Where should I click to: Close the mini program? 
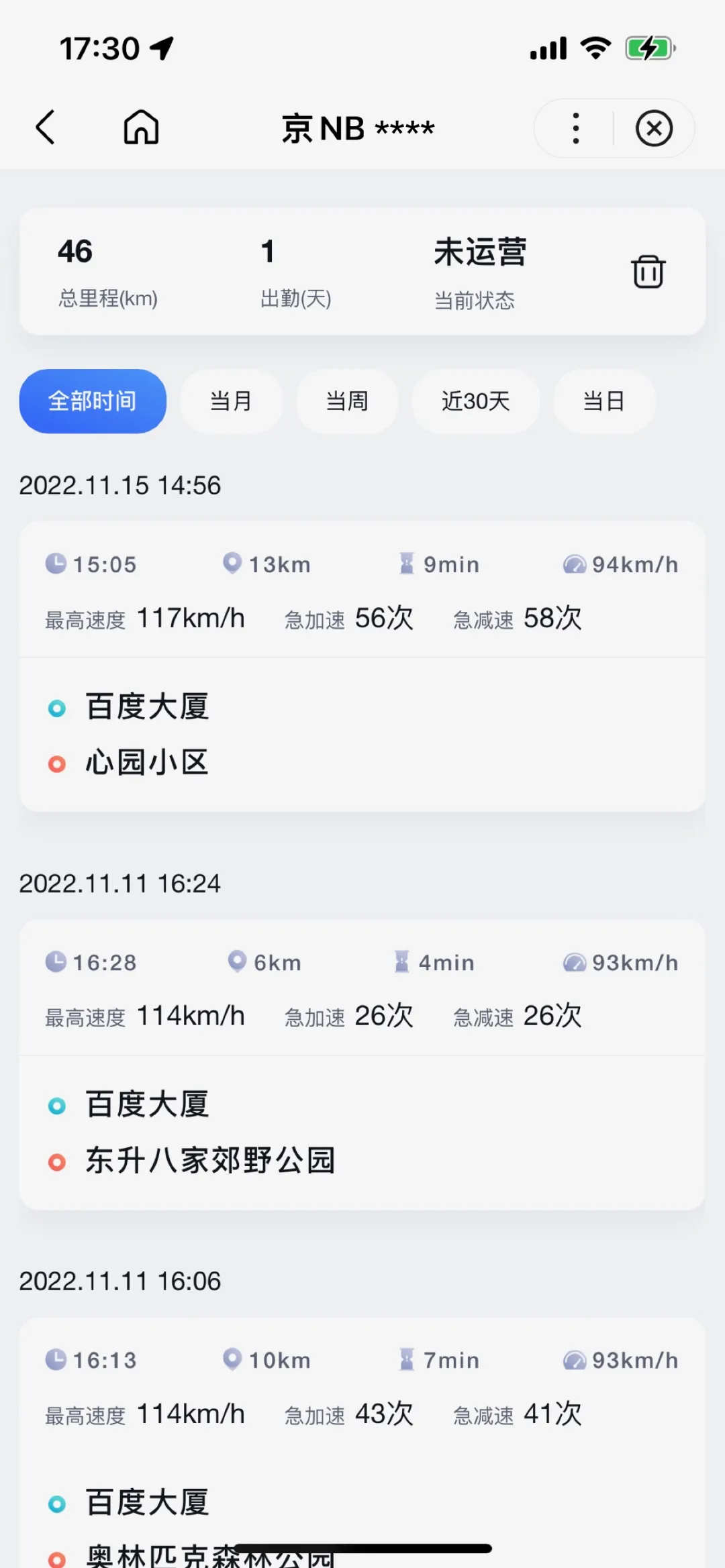click(x=654, y=128)
